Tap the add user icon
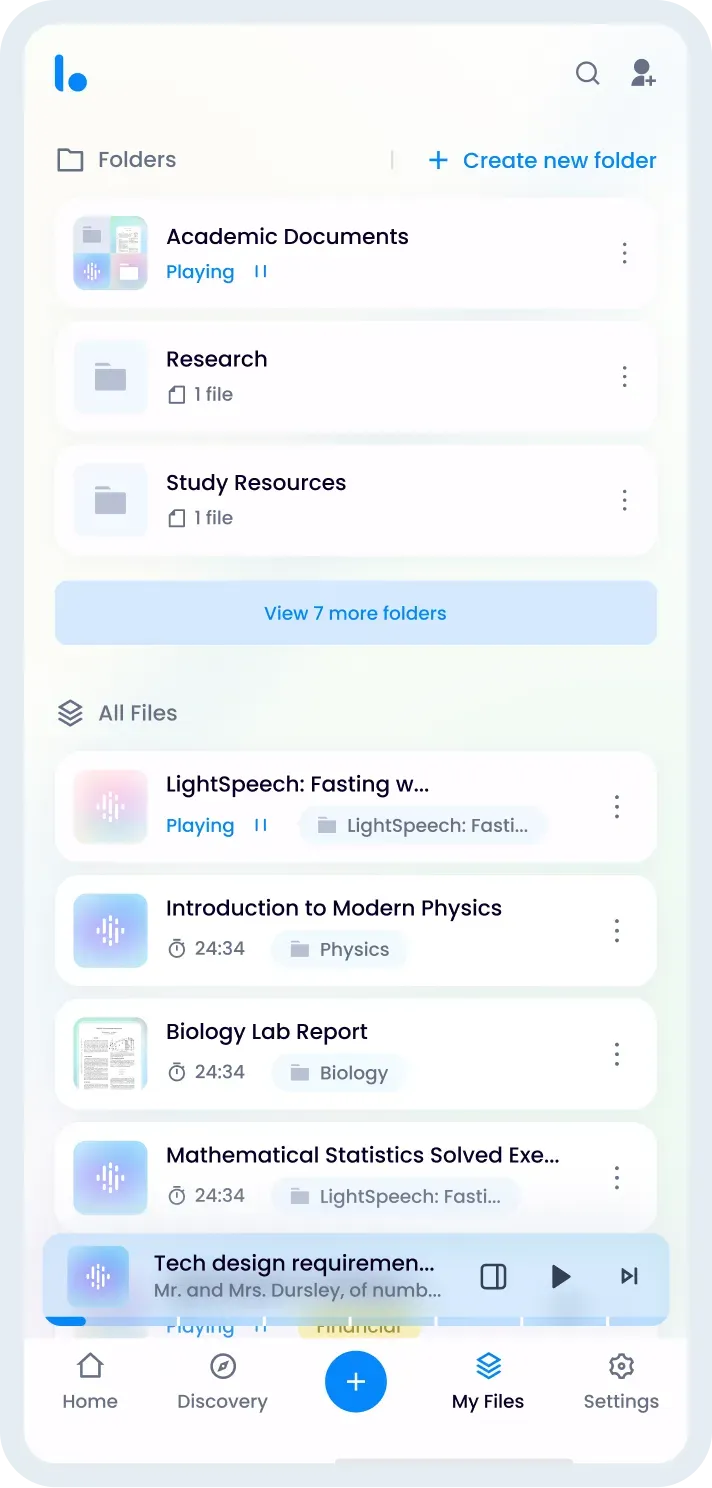 pyautogui.click(x=642, y=73)
